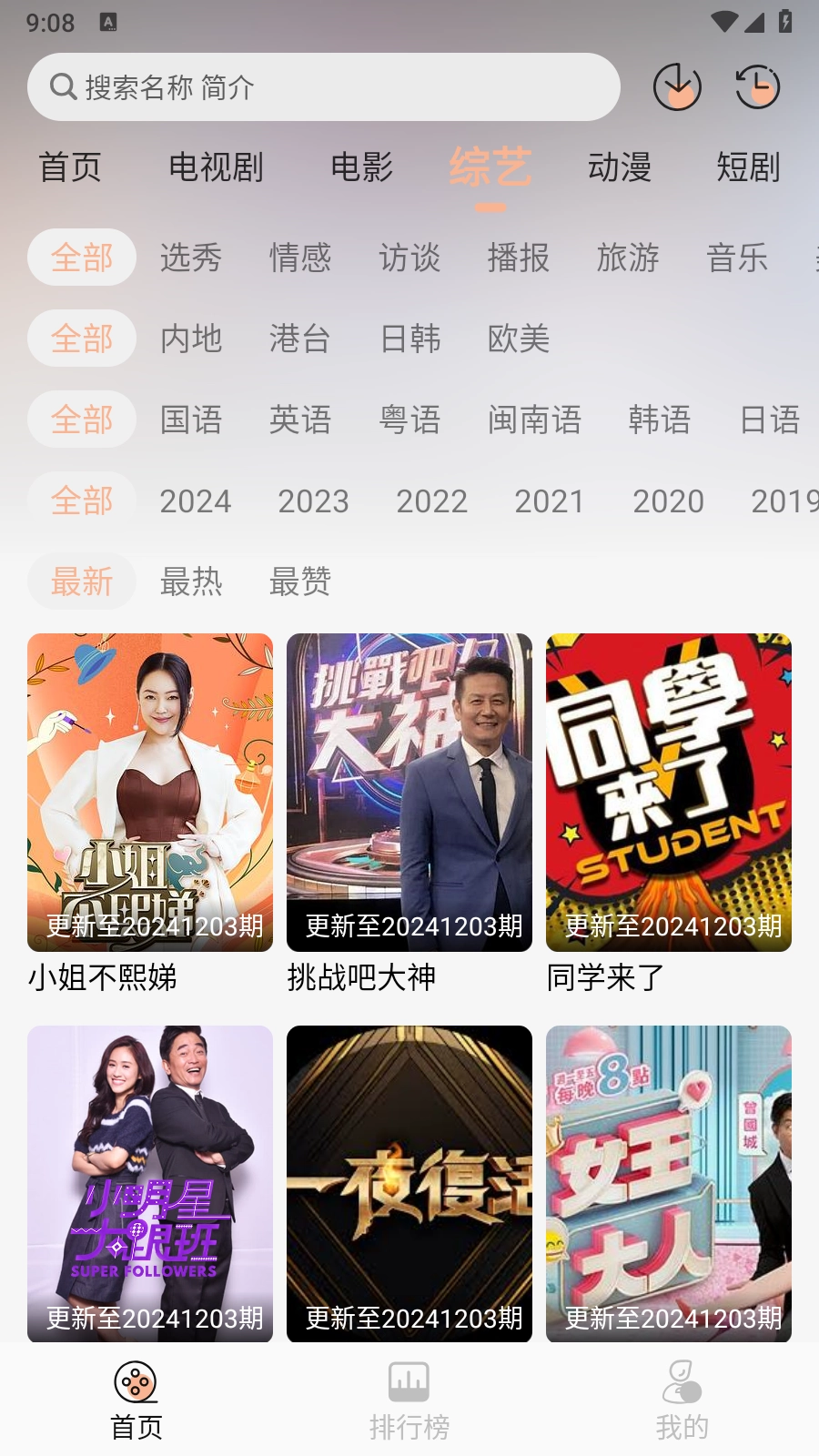Select the 港台 region filter
819x1456 pixels.
coord(299,339)
